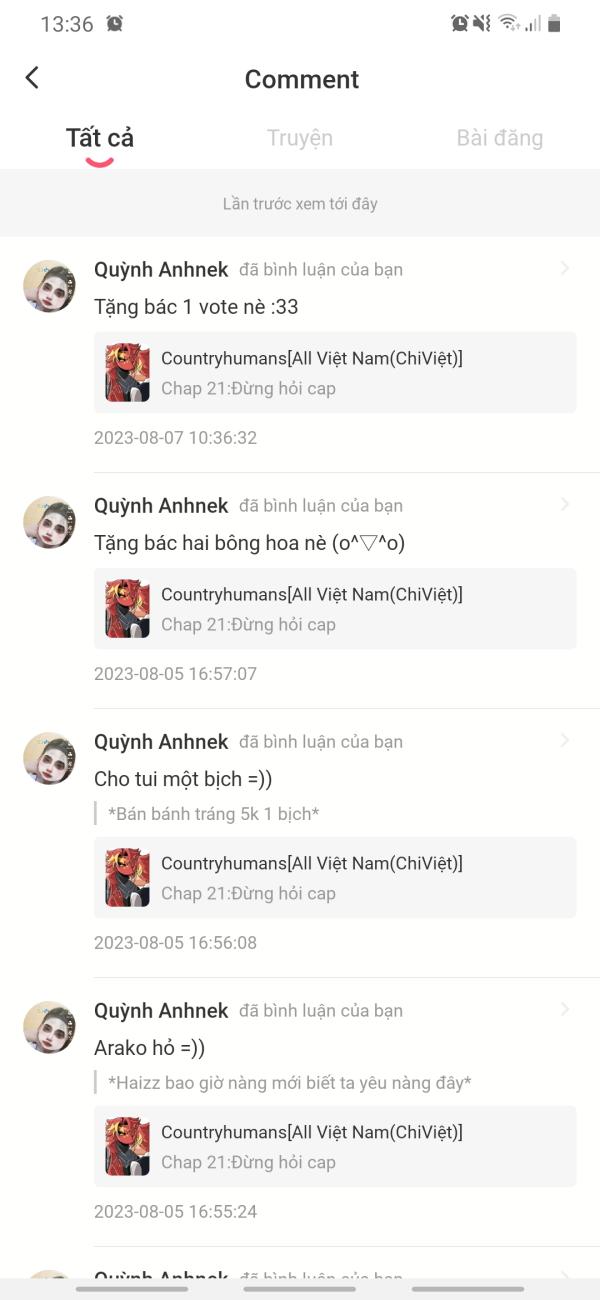
Task: Open the comment "Arako hỏ =))"
Action: 149,1048
